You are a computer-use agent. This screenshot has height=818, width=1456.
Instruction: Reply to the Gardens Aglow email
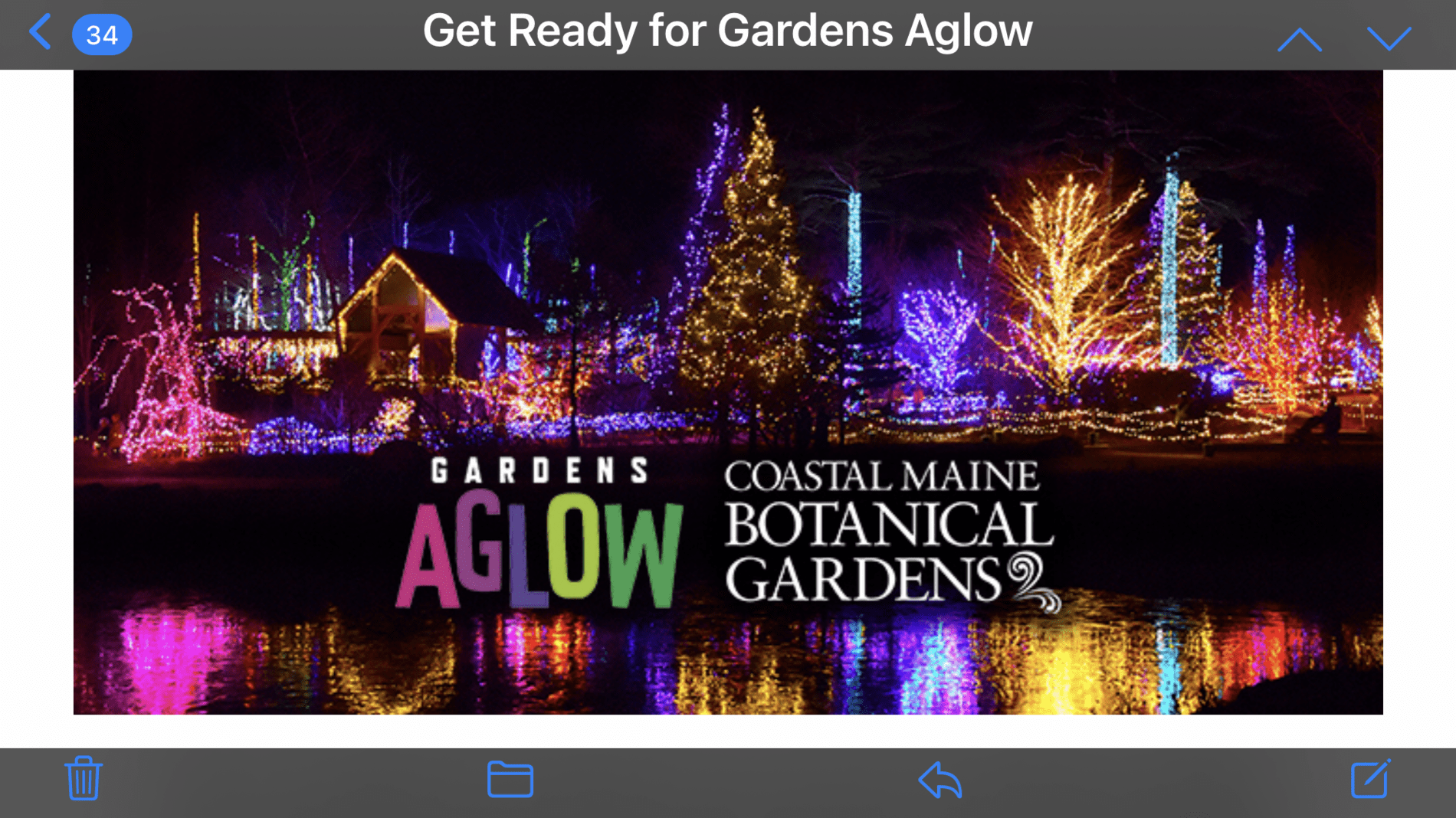[940, 780]
